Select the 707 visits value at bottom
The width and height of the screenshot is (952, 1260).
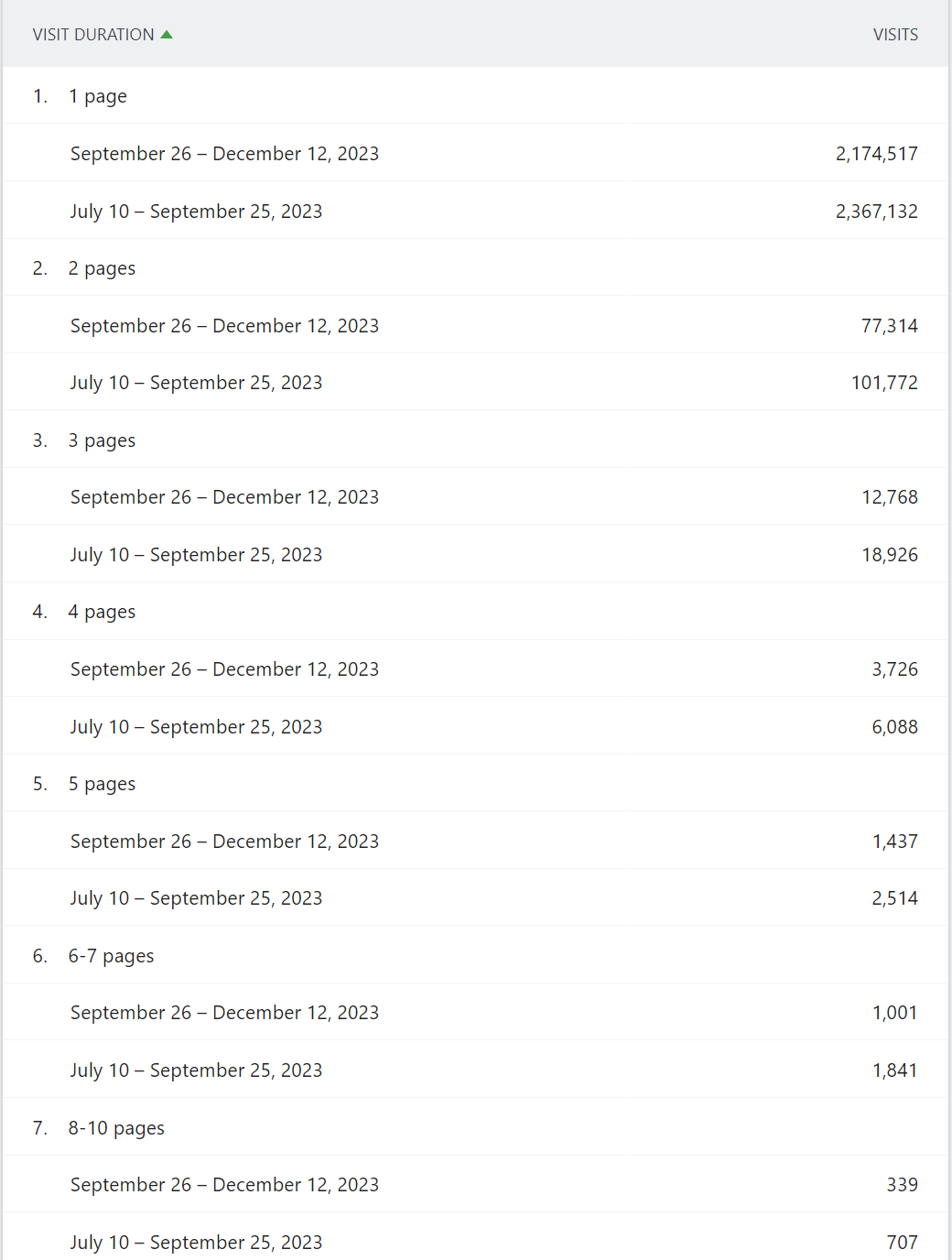[x=903, y=1242]
